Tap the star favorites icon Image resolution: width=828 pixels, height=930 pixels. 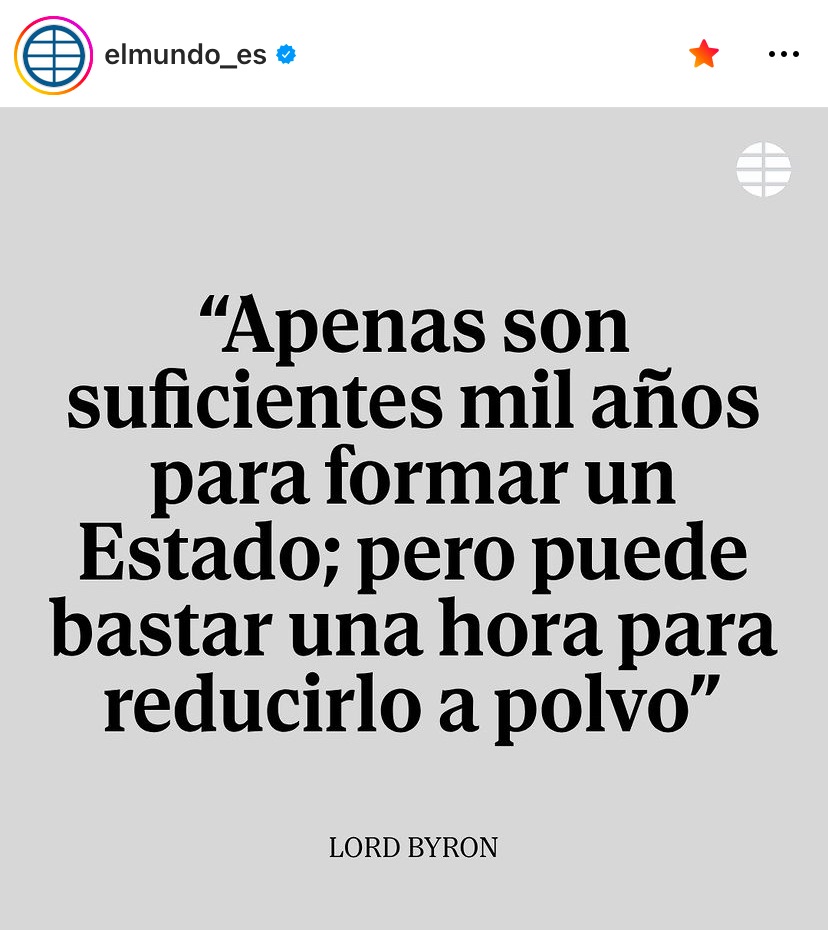click(704, 54)
